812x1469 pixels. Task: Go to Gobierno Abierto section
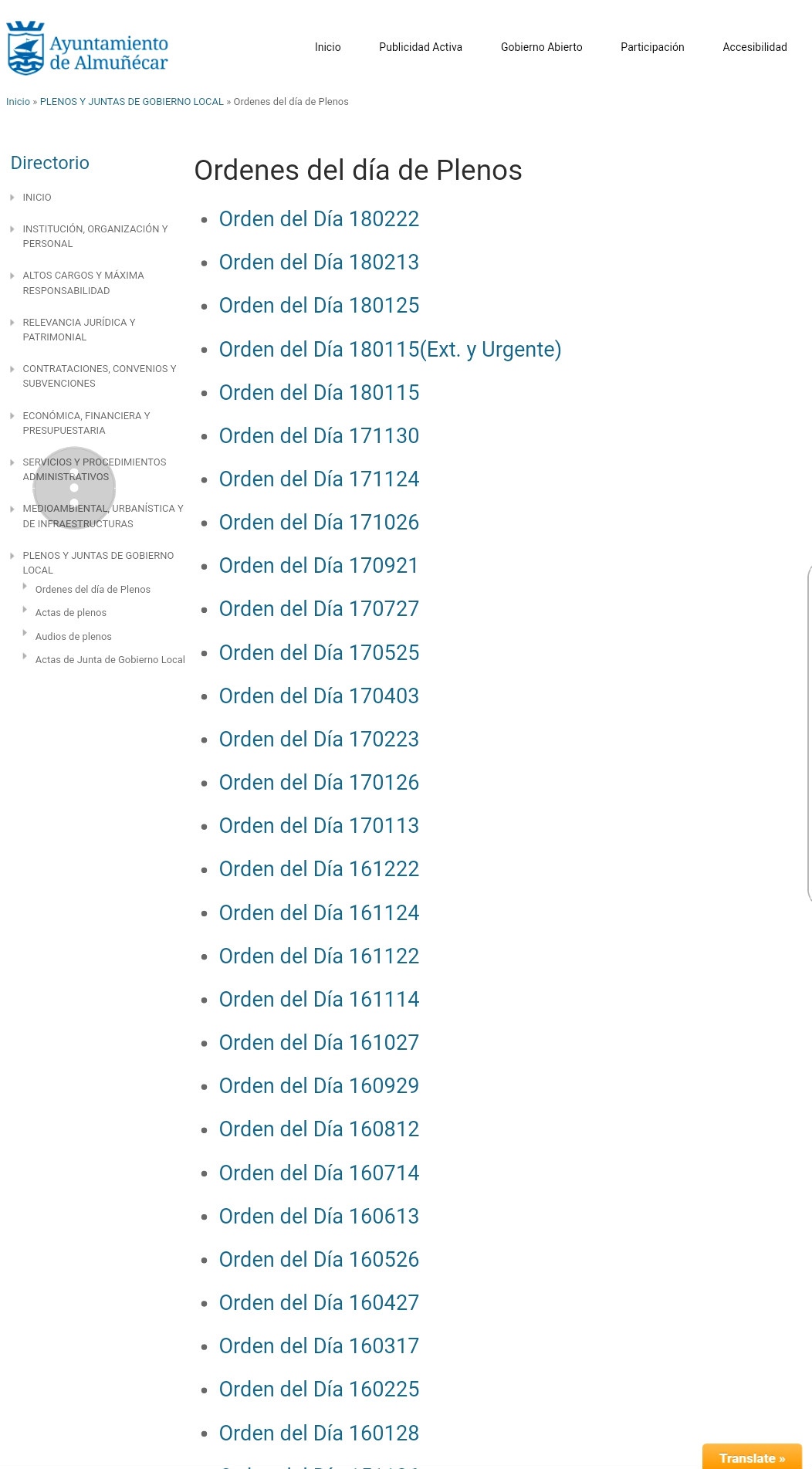[541, 47]
